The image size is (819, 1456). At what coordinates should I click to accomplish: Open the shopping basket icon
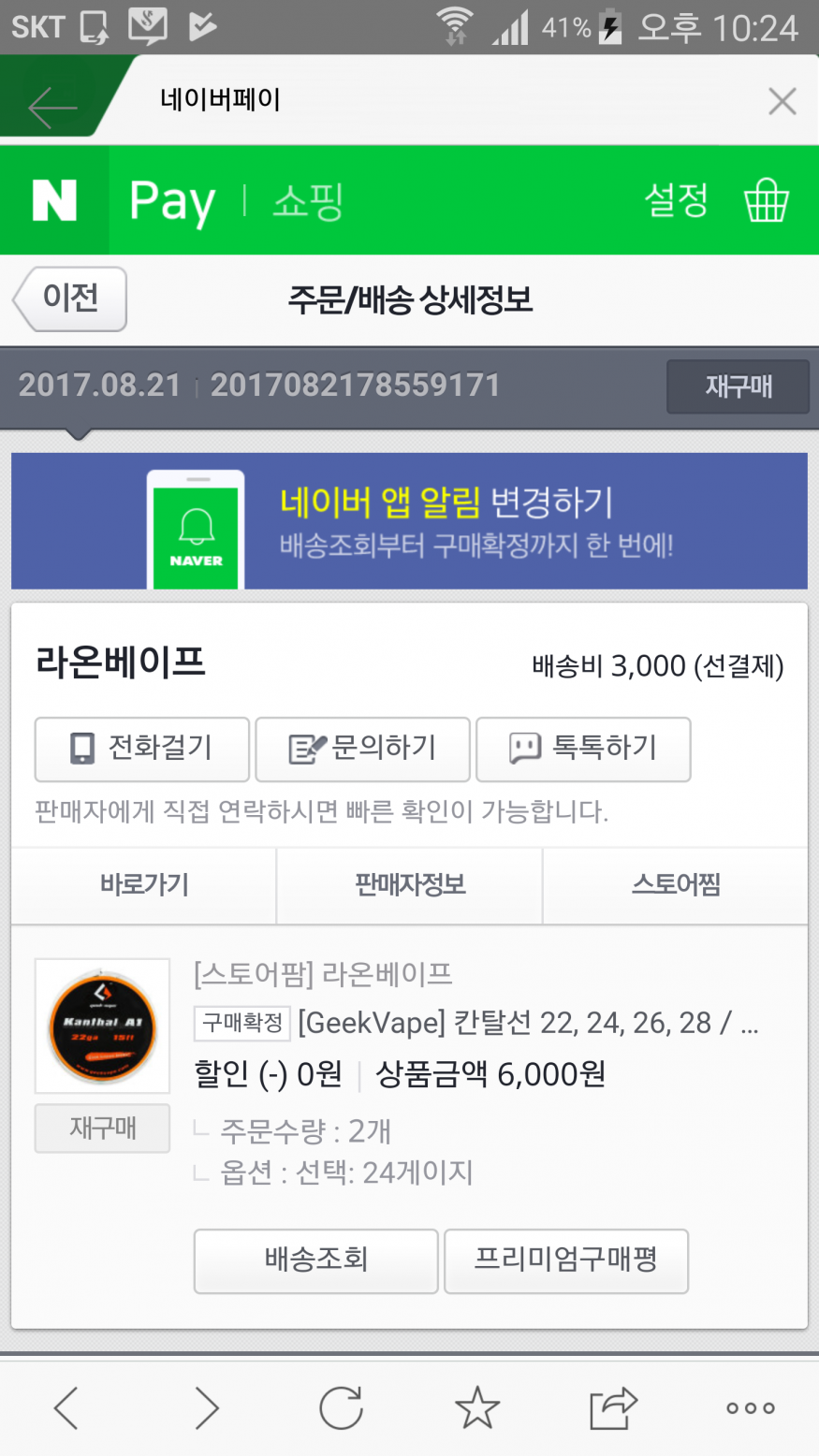click(x=766, y=200)
